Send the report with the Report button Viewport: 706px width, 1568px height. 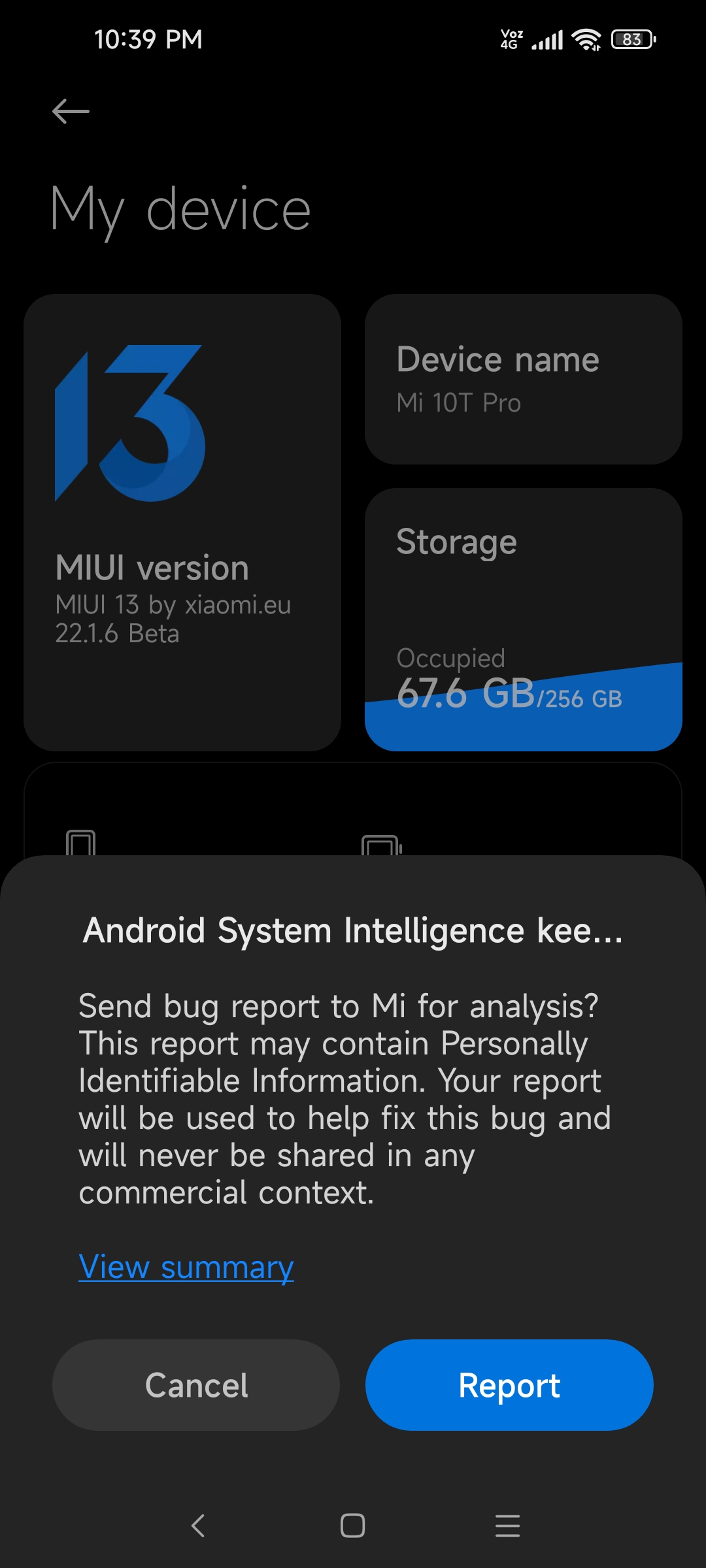(509, 1385)
